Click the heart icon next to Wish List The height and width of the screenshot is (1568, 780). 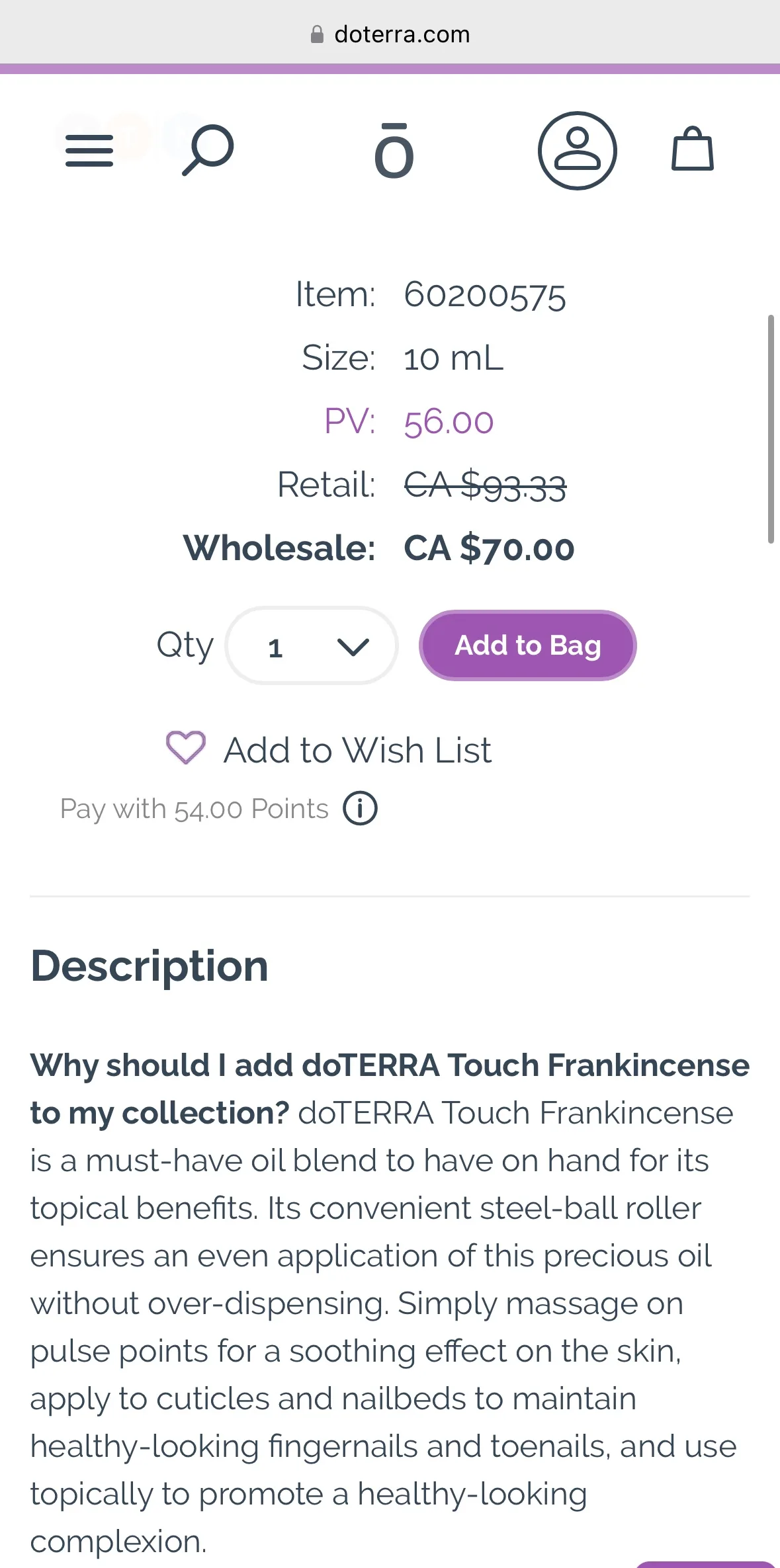pyautogui.click(x=186, y=749)
